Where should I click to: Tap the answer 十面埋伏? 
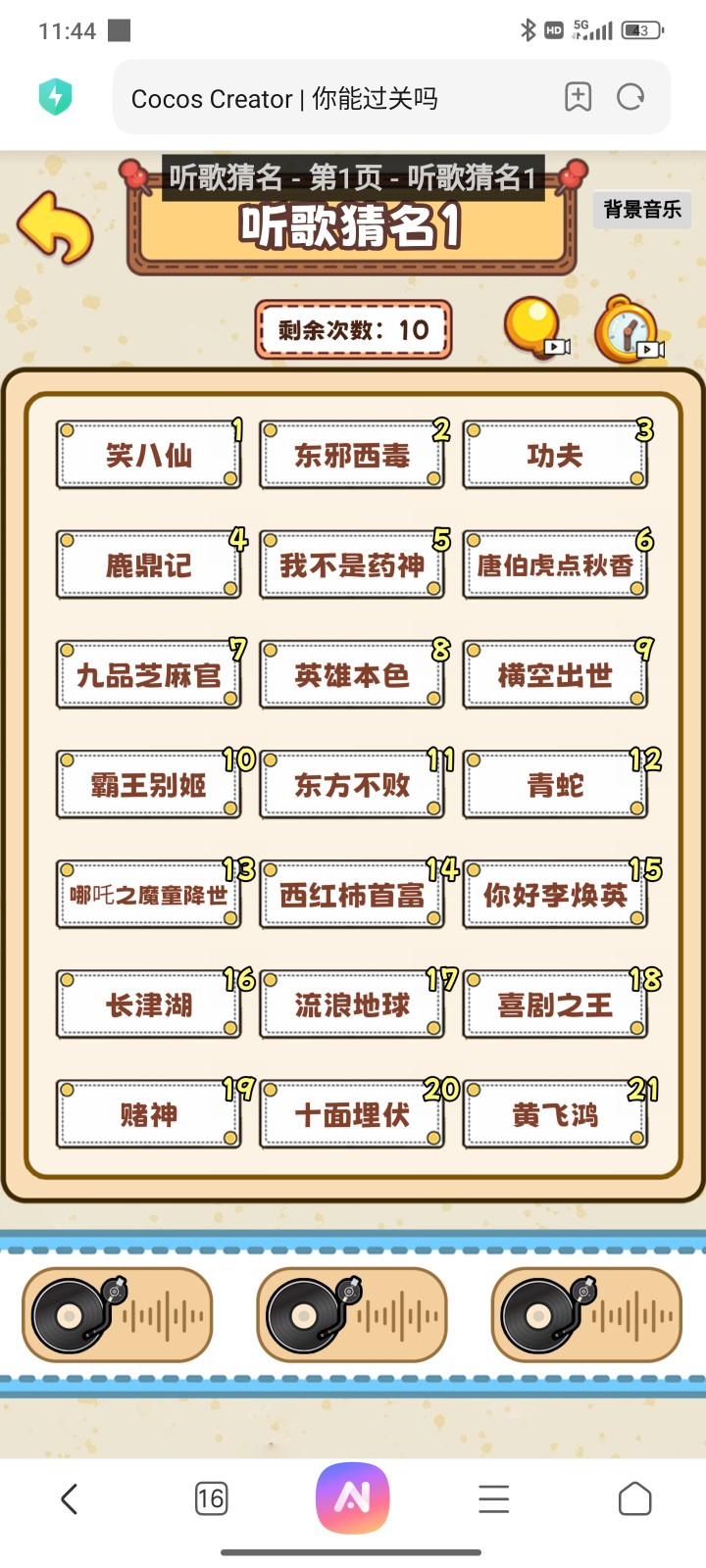(352, 1114)
